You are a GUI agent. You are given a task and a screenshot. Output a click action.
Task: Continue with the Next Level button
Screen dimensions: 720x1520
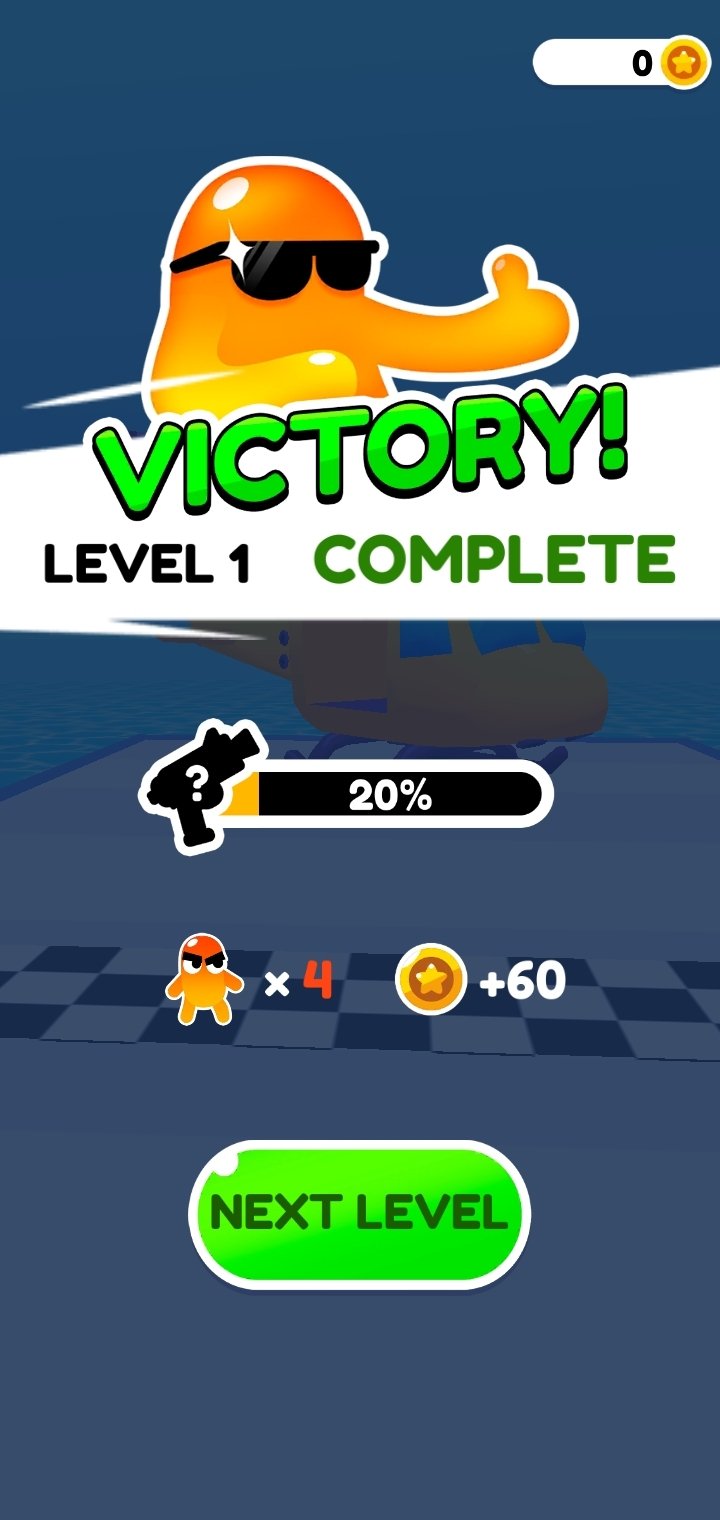359,1214
